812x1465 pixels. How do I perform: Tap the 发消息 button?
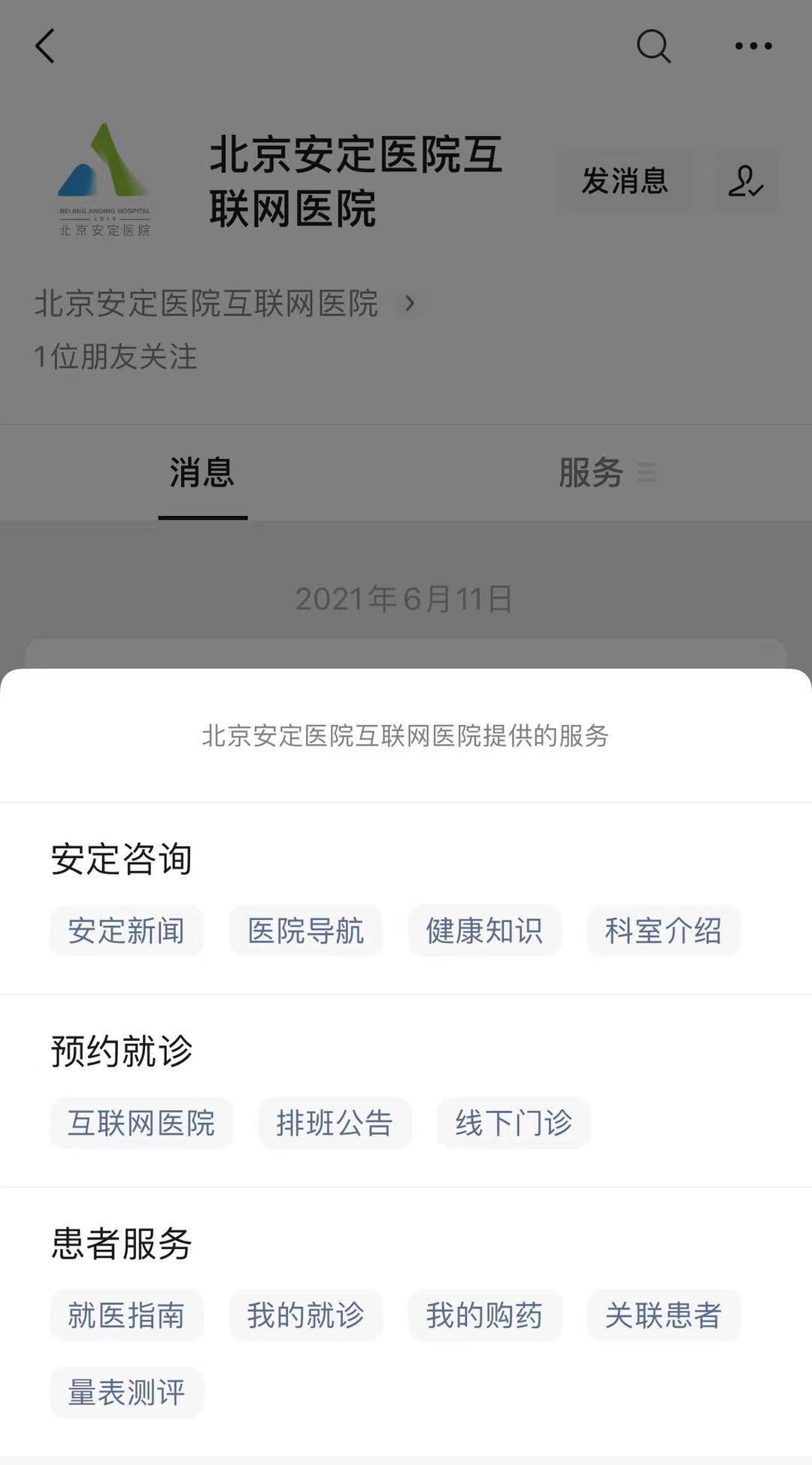625,181
